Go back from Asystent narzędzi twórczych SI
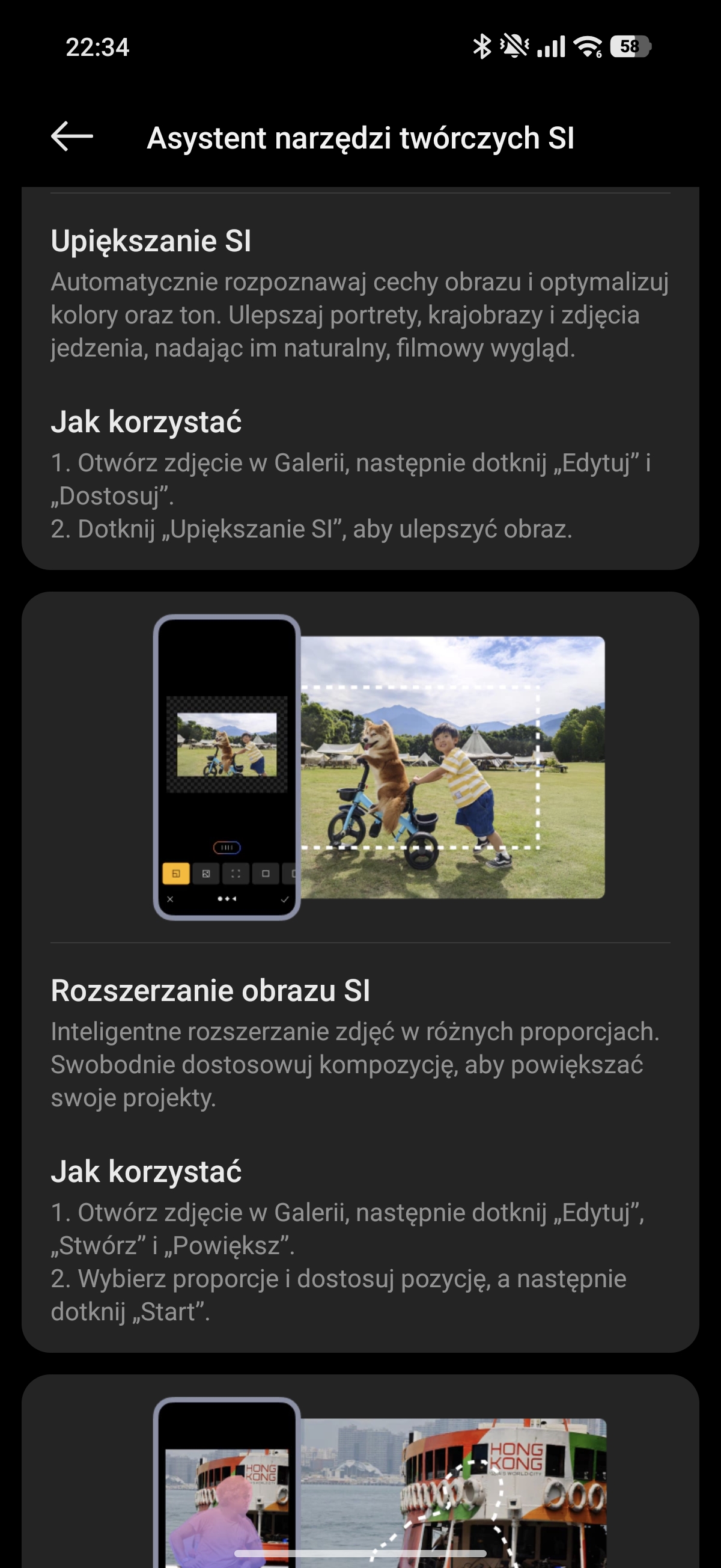This screenshot has height=1568, width=721. pos(71,136)
